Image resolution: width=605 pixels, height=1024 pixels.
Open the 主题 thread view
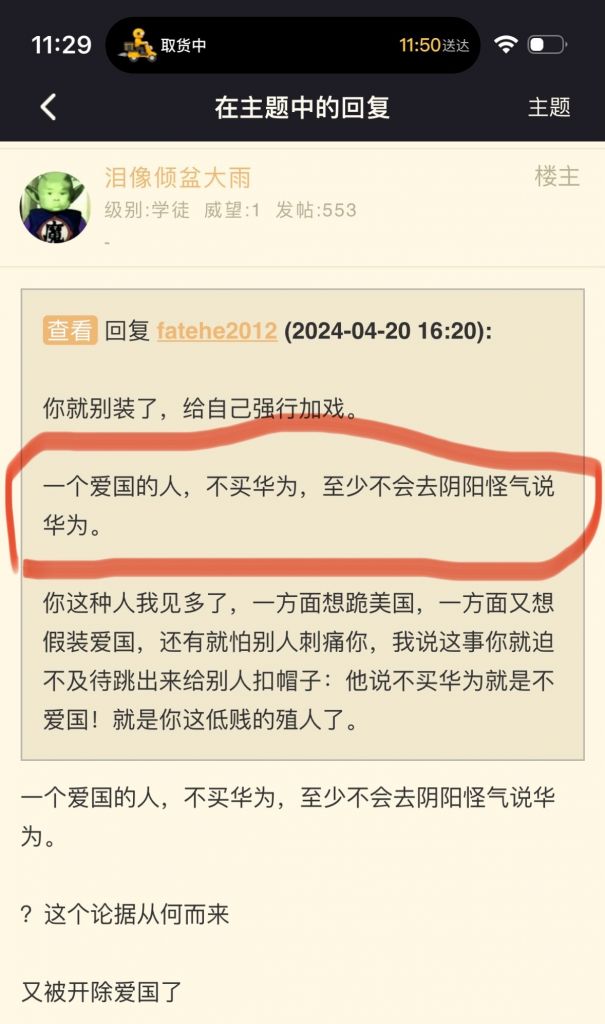point(549,107)
